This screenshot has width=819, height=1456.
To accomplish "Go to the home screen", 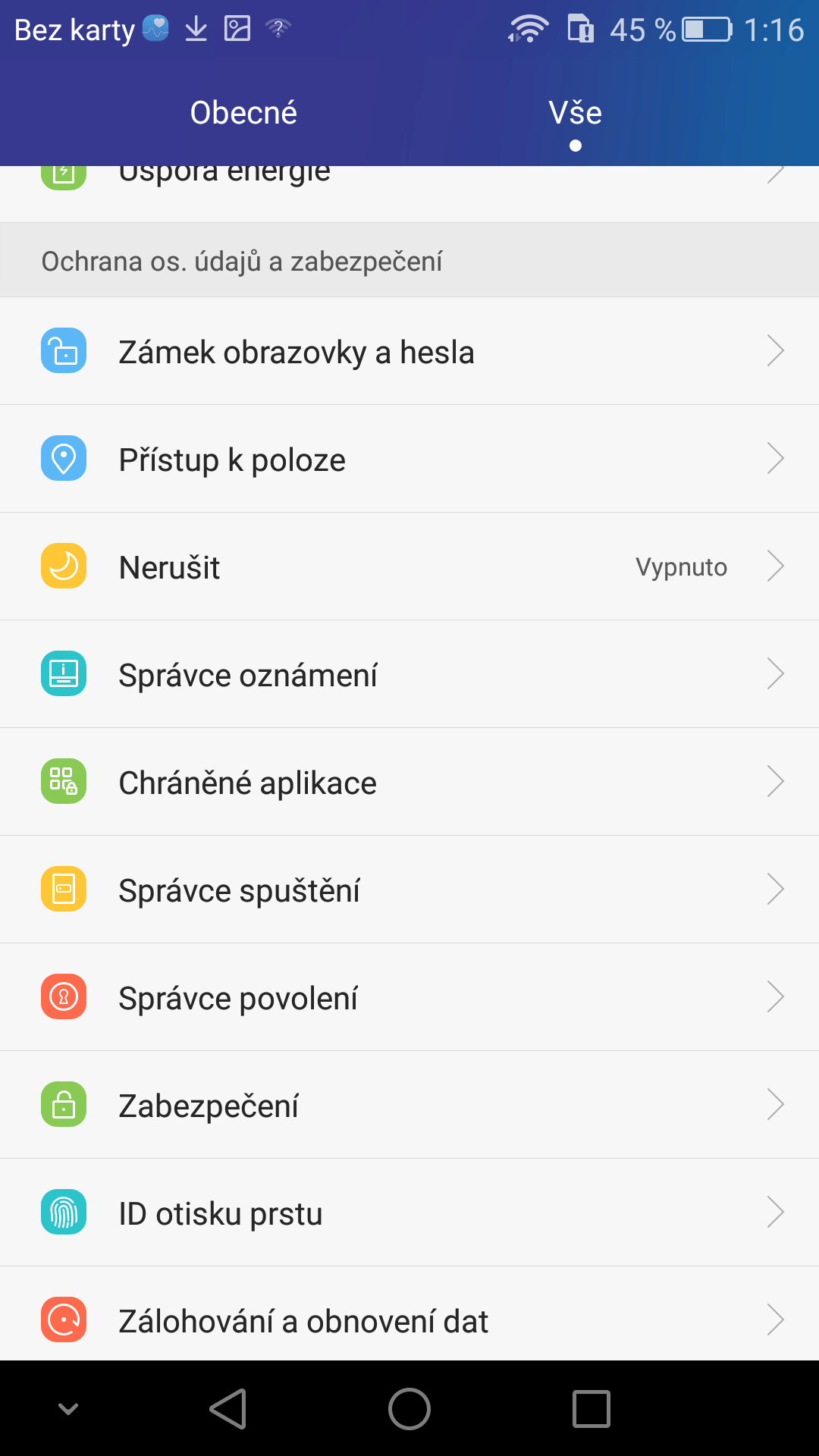I will point(409,1409).
